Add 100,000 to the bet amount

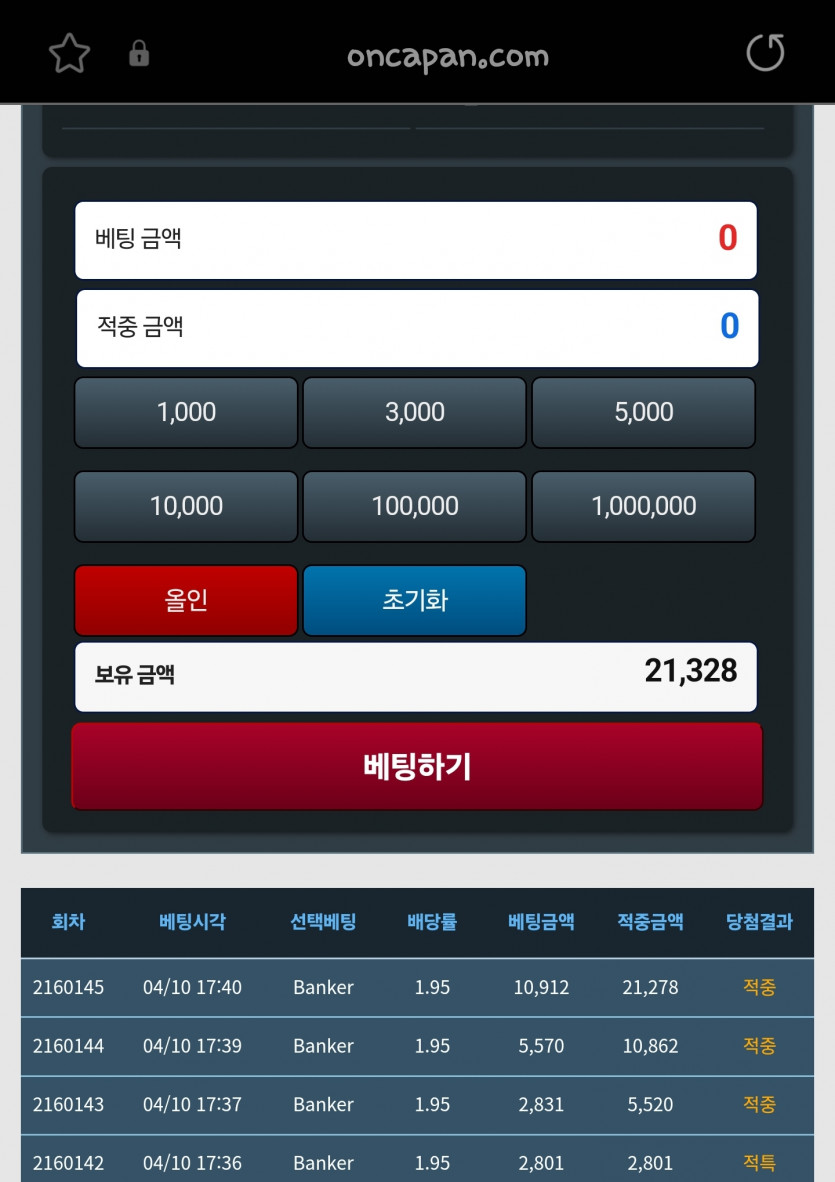coord(414,506)
